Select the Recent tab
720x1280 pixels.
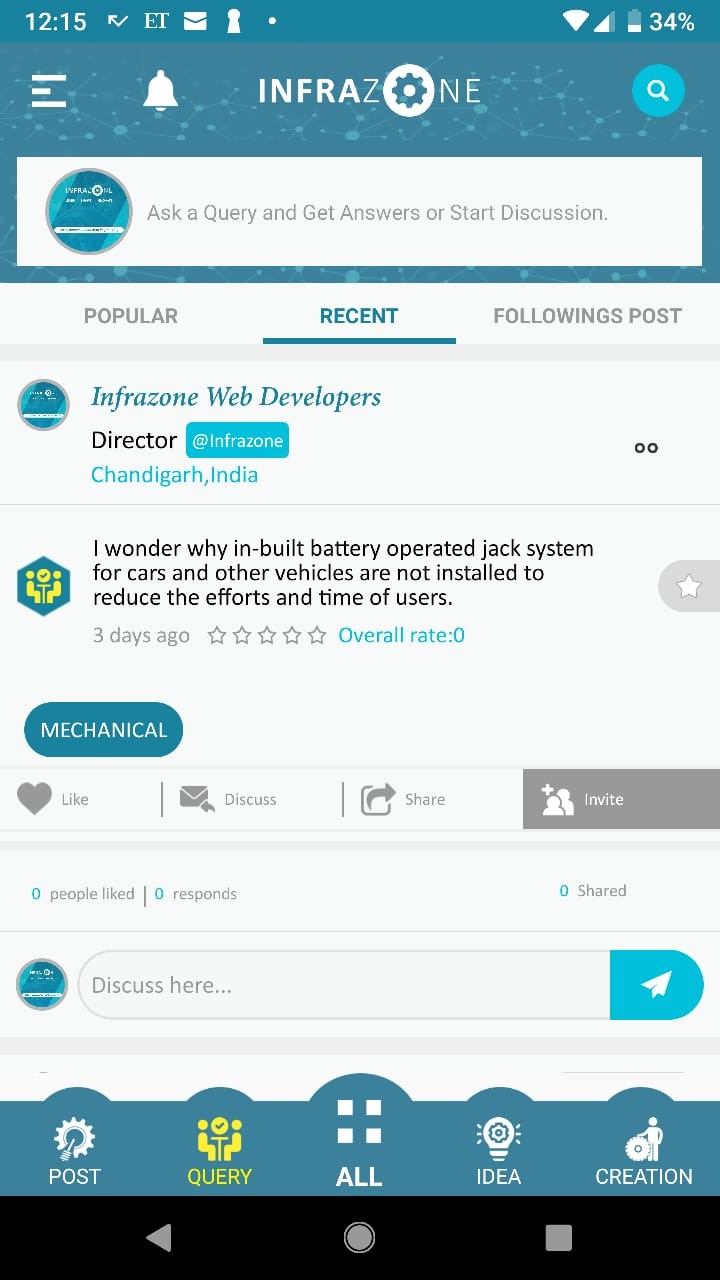point(359,316)
